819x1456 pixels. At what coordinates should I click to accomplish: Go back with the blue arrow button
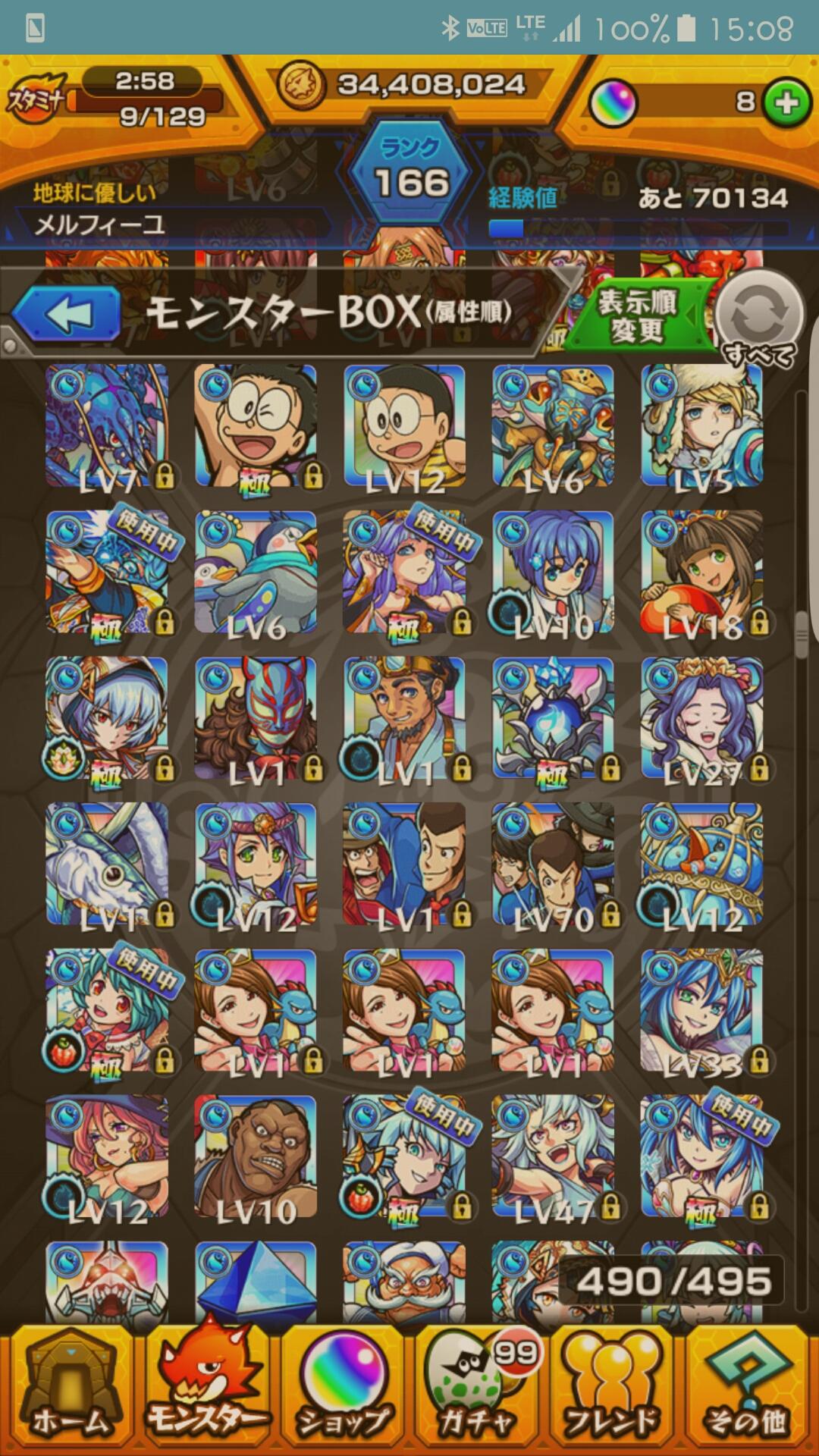click(x=67, y=313)
